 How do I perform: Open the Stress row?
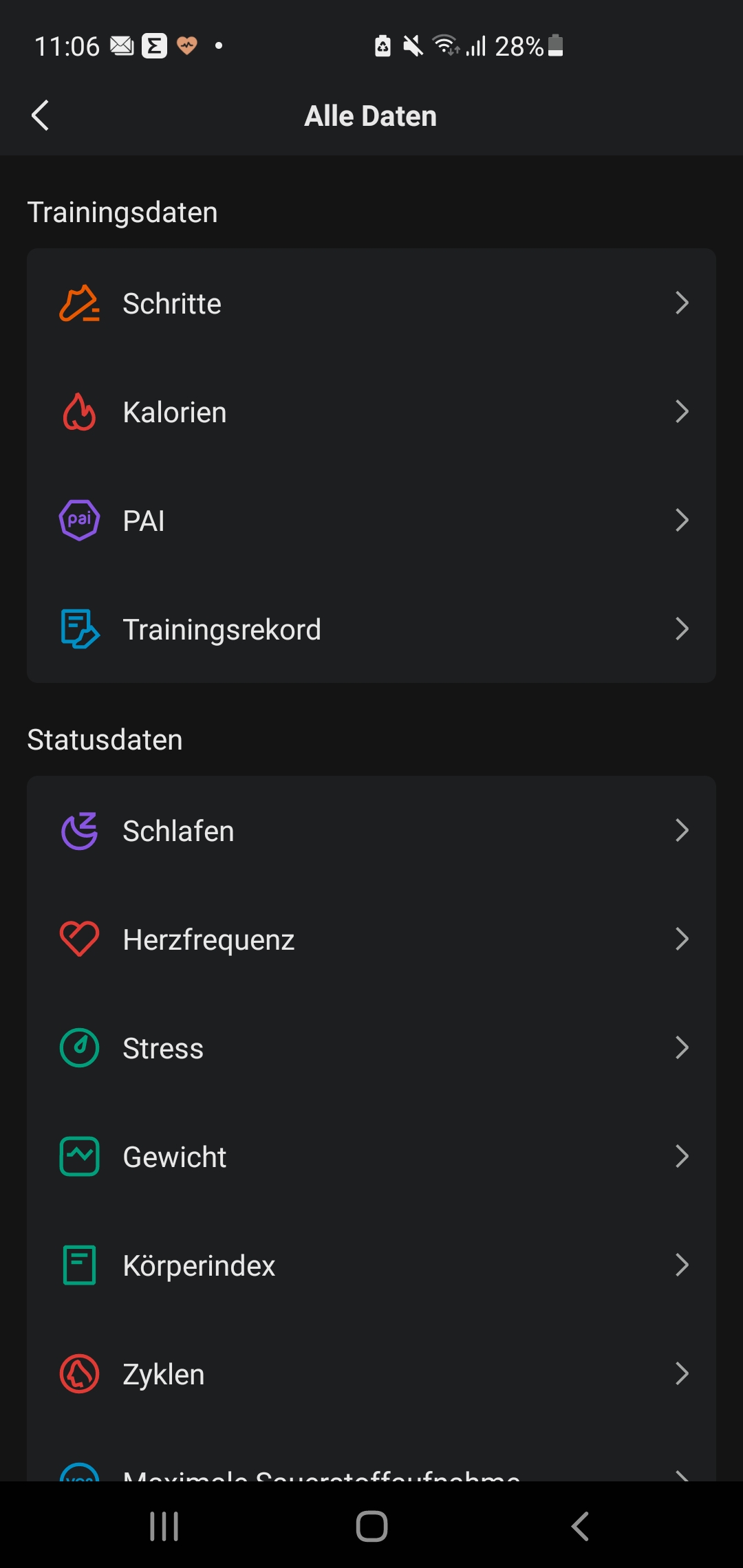tap(371, 1048)
